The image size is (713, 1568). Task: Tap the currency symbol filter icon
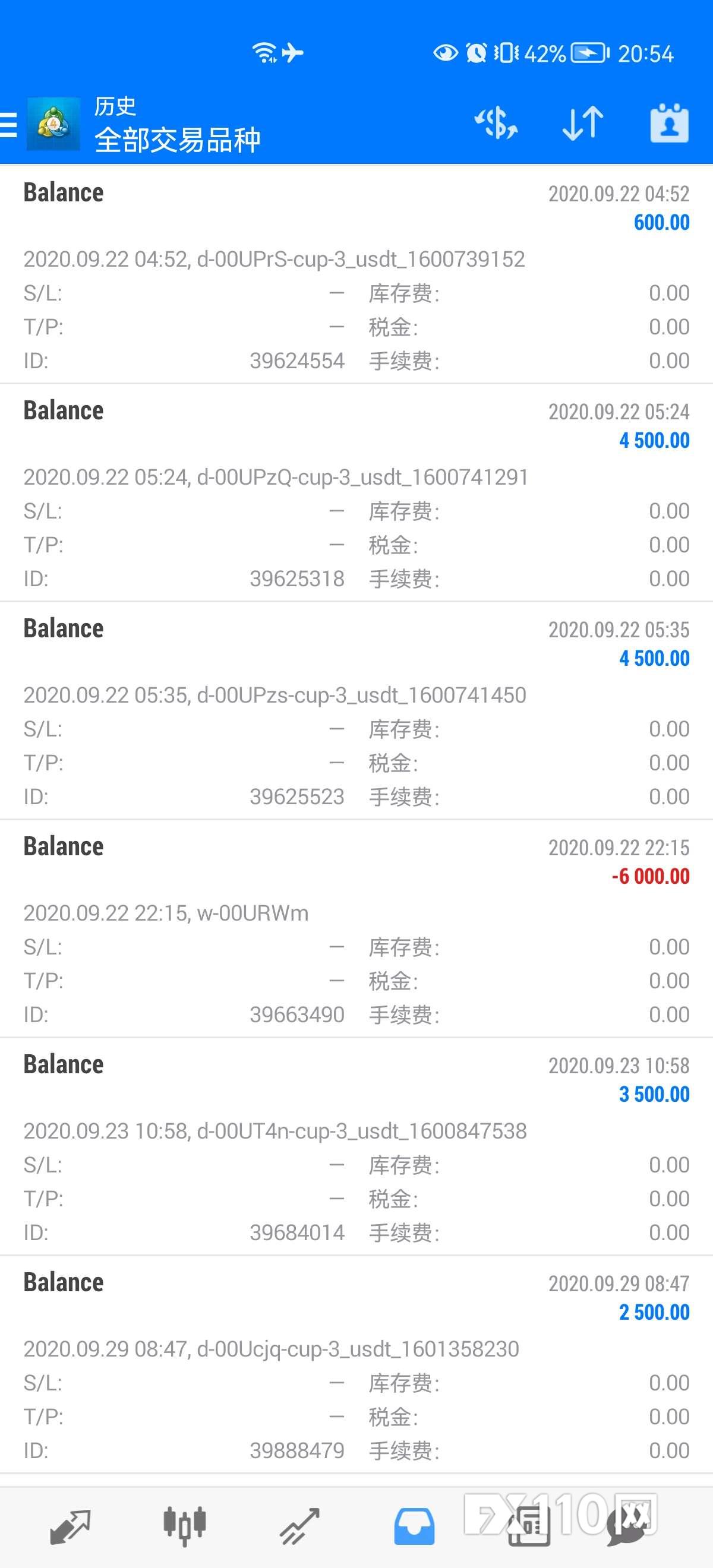click(496, 123)
